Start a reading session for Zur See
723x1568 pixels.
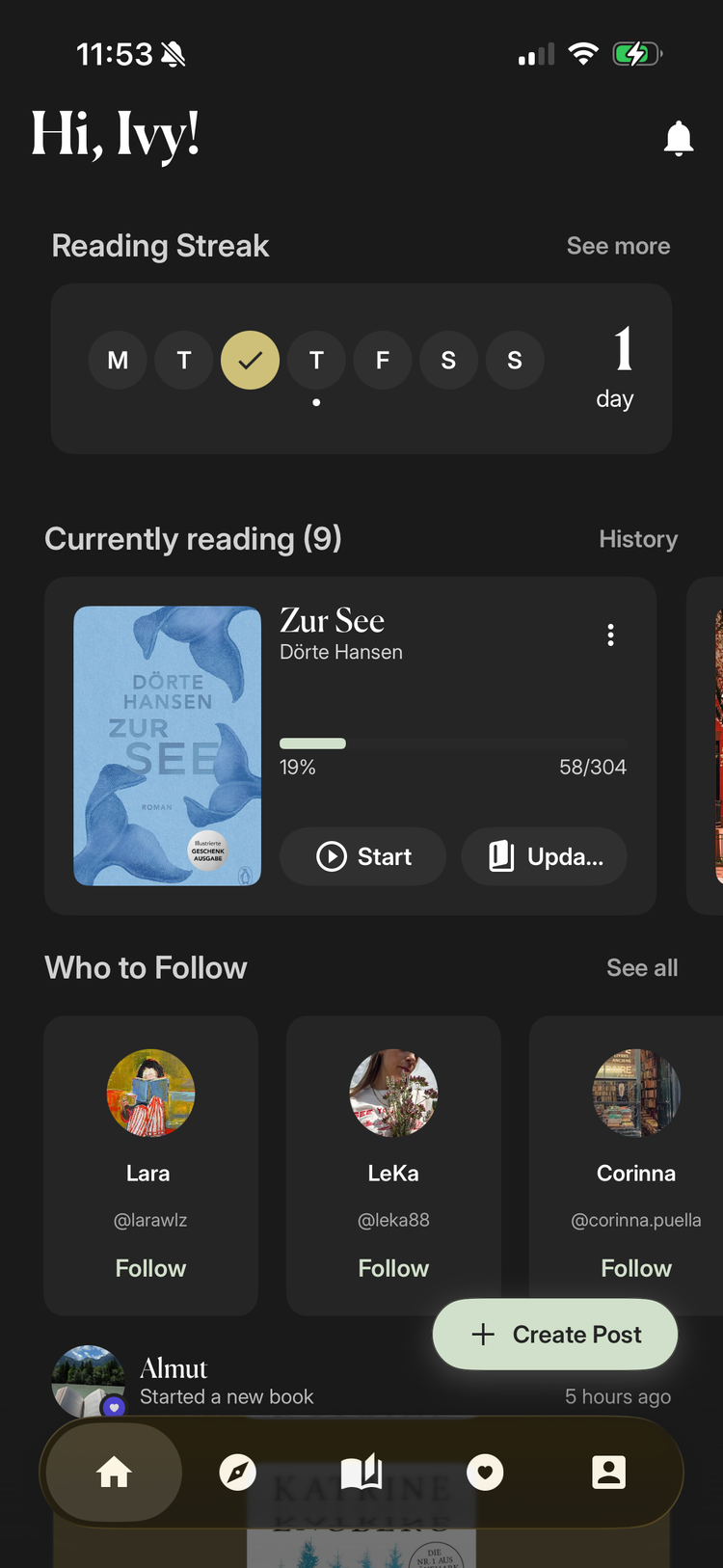click(362, 856)
